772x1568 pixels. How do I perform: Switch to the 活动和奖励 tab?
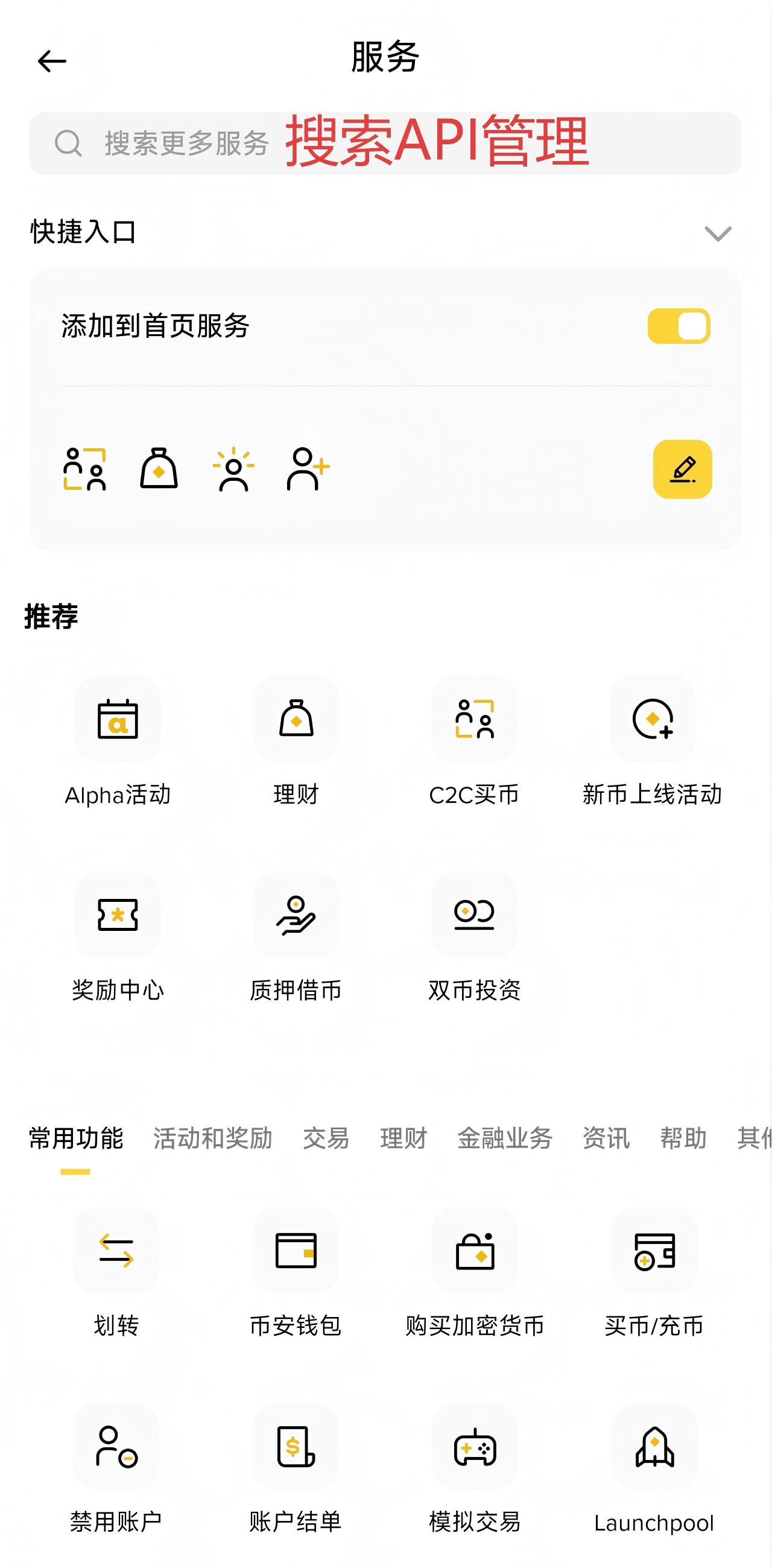214,1138
